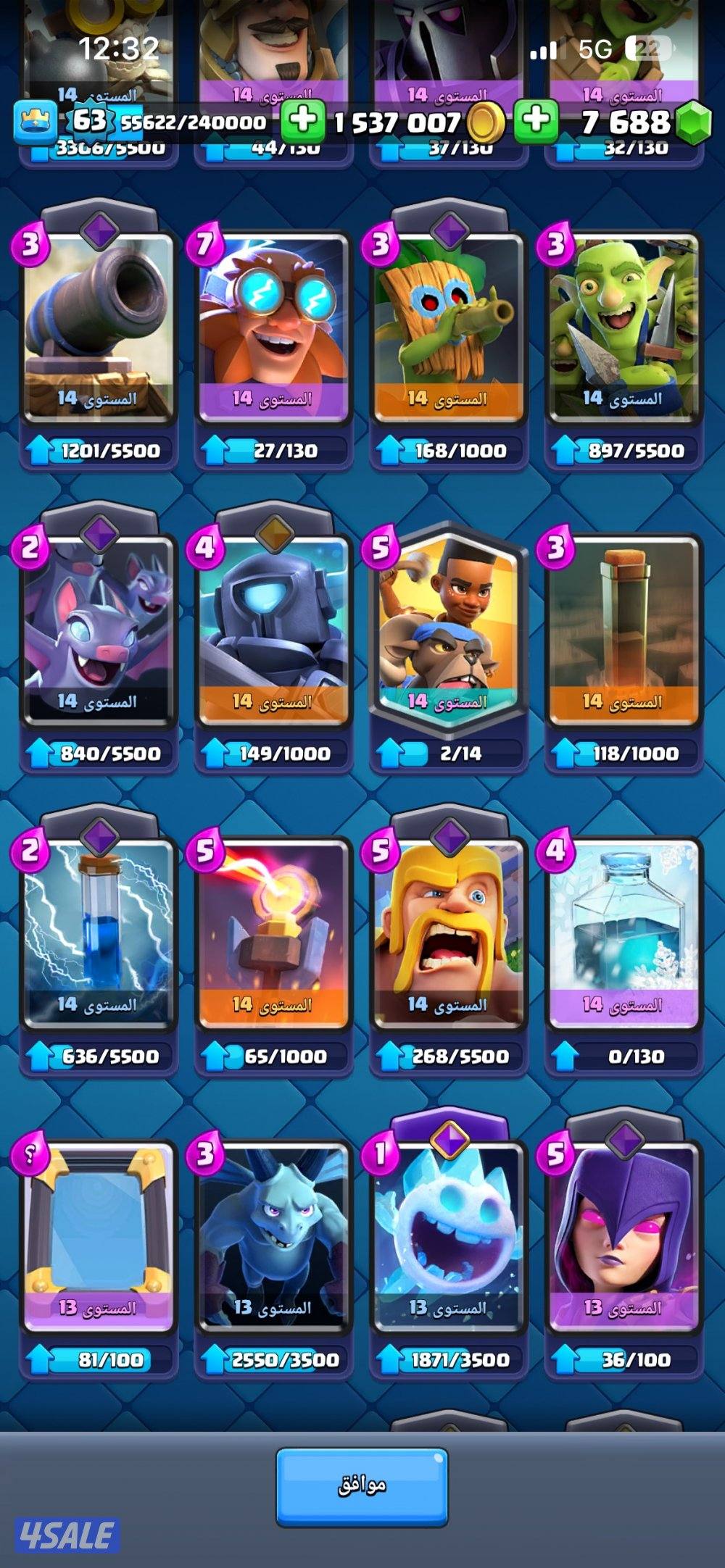Open the Zap spell card
The width and height of the screenshot is (725, 1568).
pos(98,933)
